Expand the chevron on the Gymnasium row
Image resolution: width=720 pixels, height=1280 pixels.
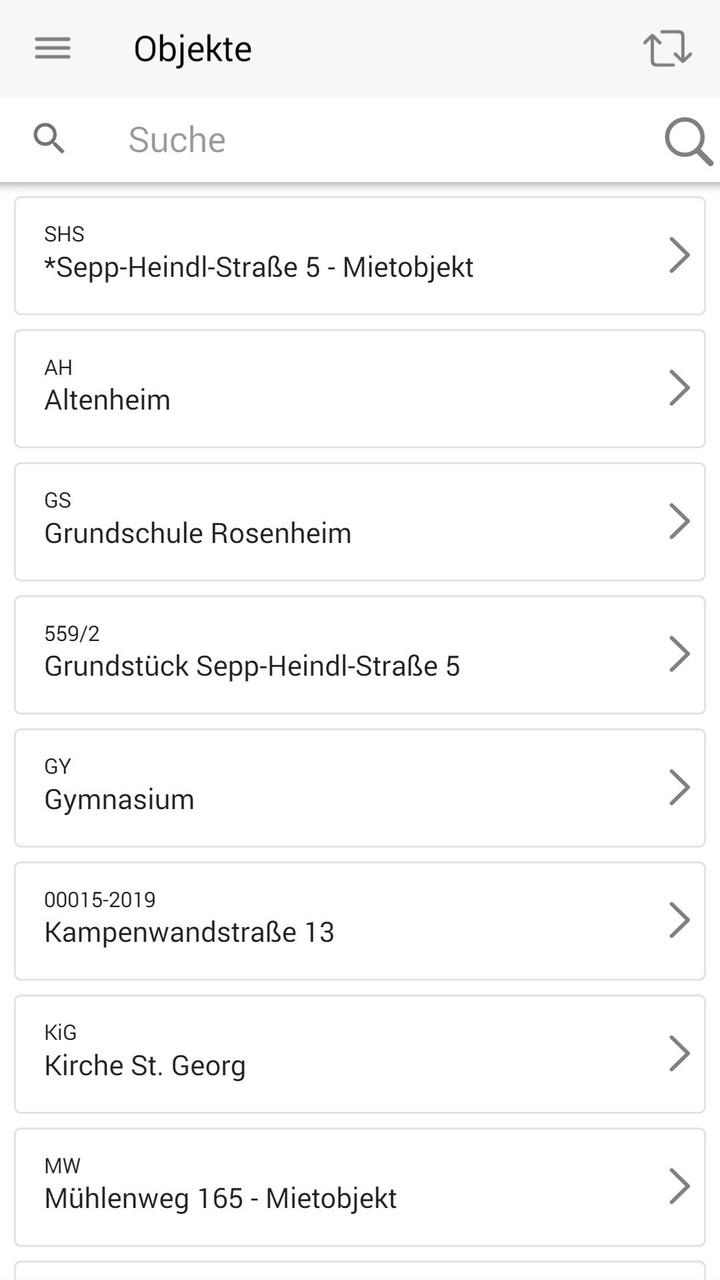(x=681, y=787)
